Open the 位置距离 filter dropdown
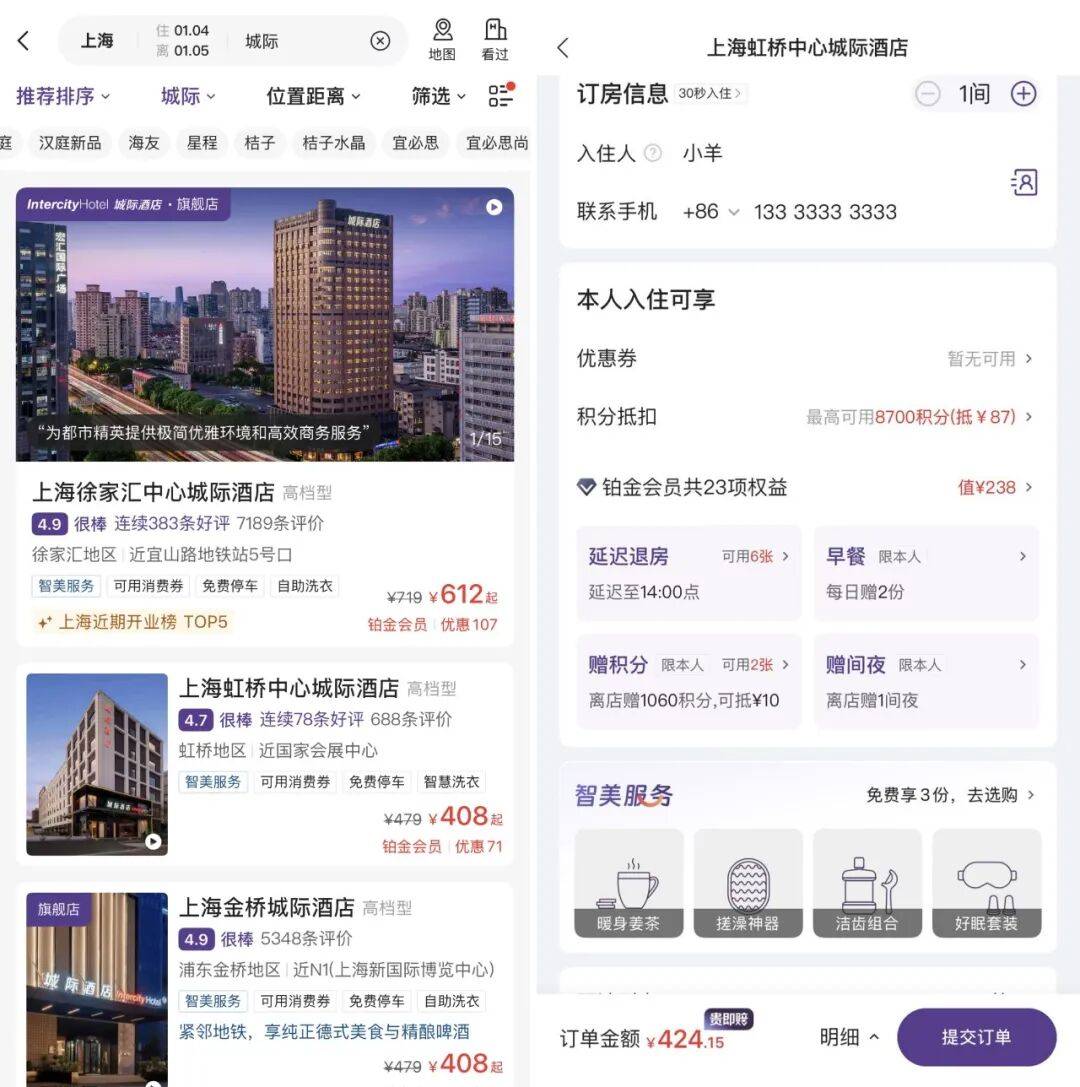The height and width of the screenshot is (1087, 1080). tap(313, 96)
